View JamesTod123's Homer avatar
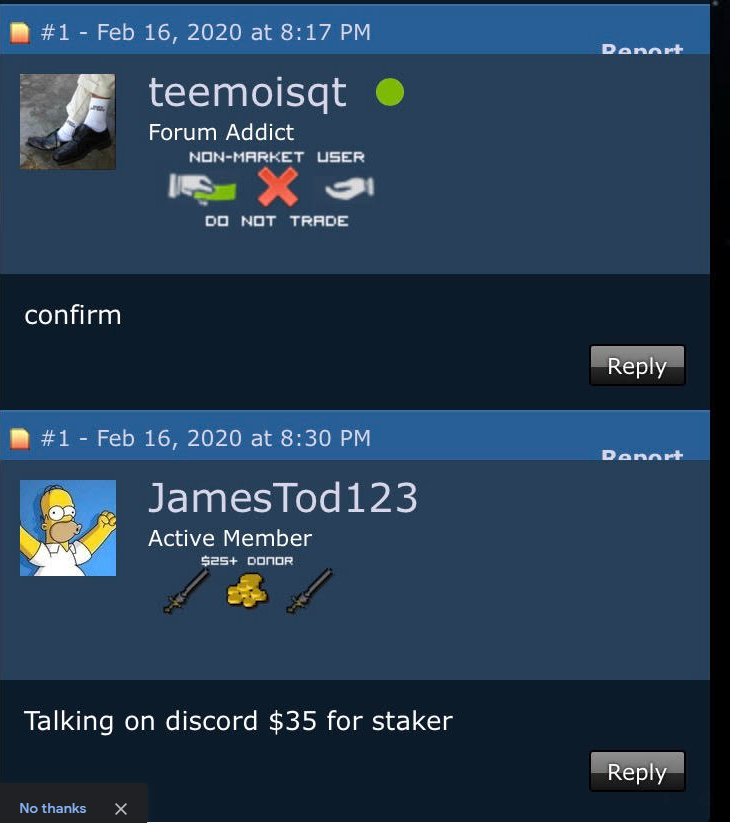 pos(68,528)
